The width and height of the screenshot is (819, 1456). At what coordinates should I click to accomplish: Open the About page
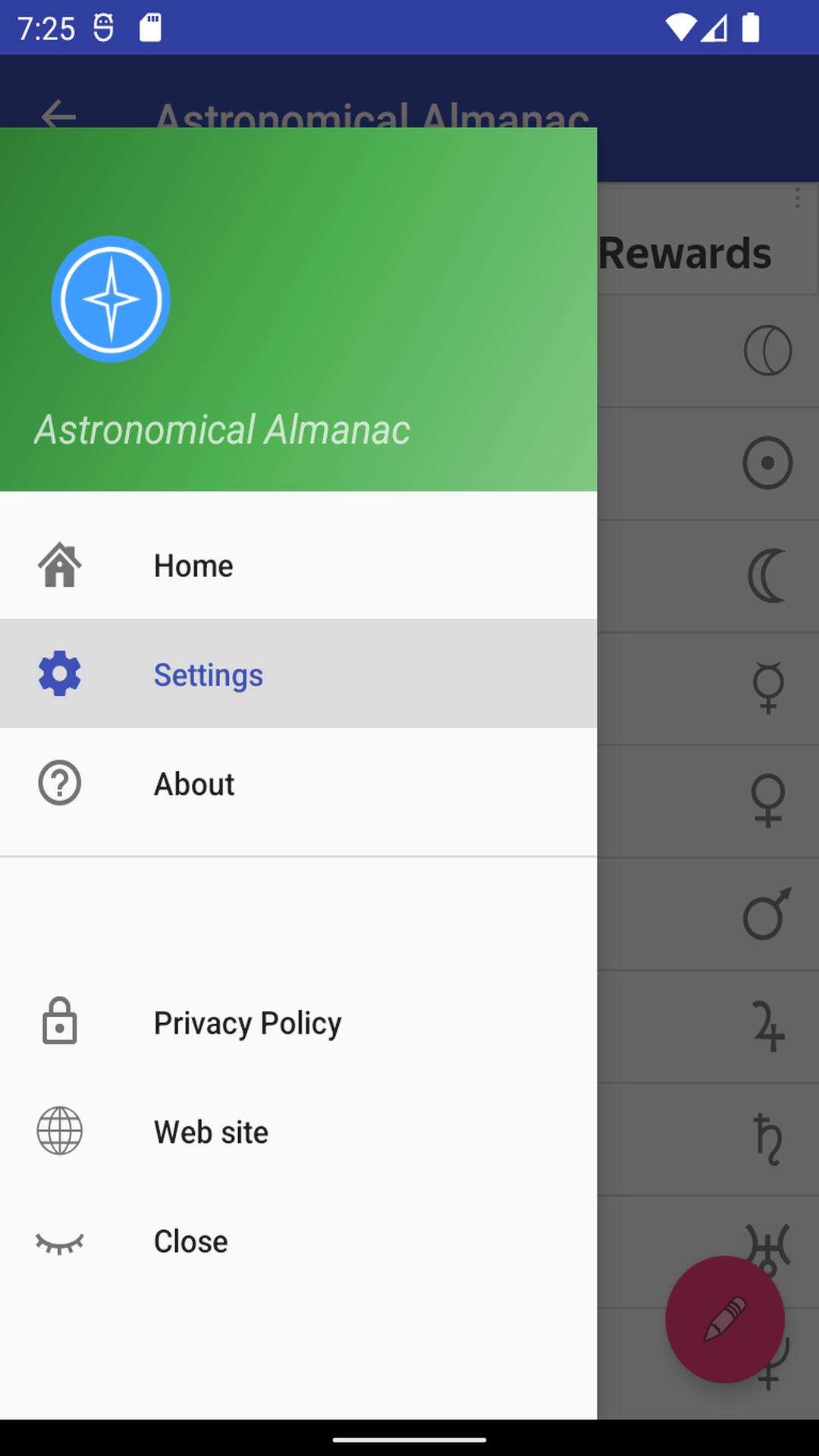[x=298, y=783]
